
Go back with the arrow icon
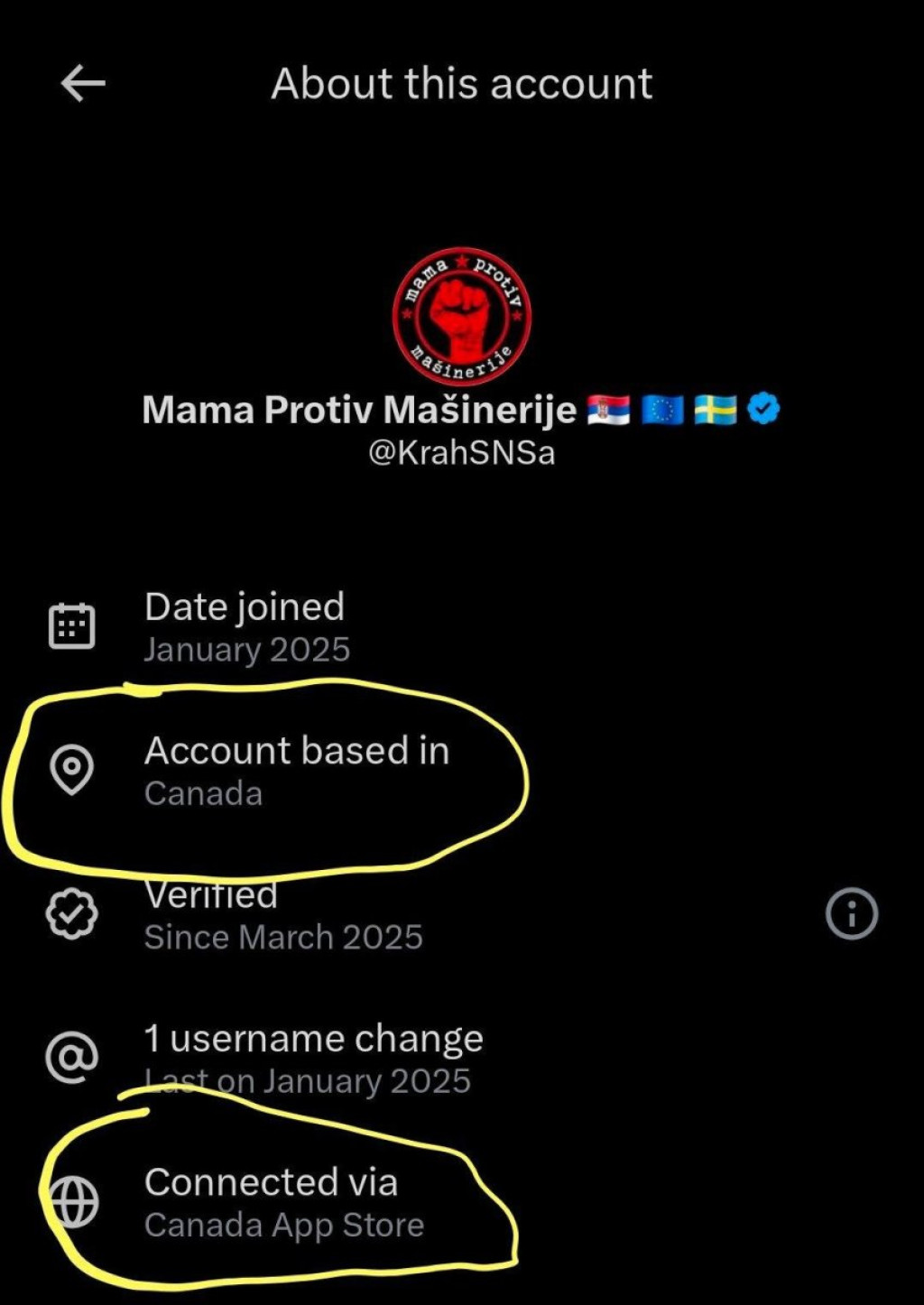(x=83, y=84)
